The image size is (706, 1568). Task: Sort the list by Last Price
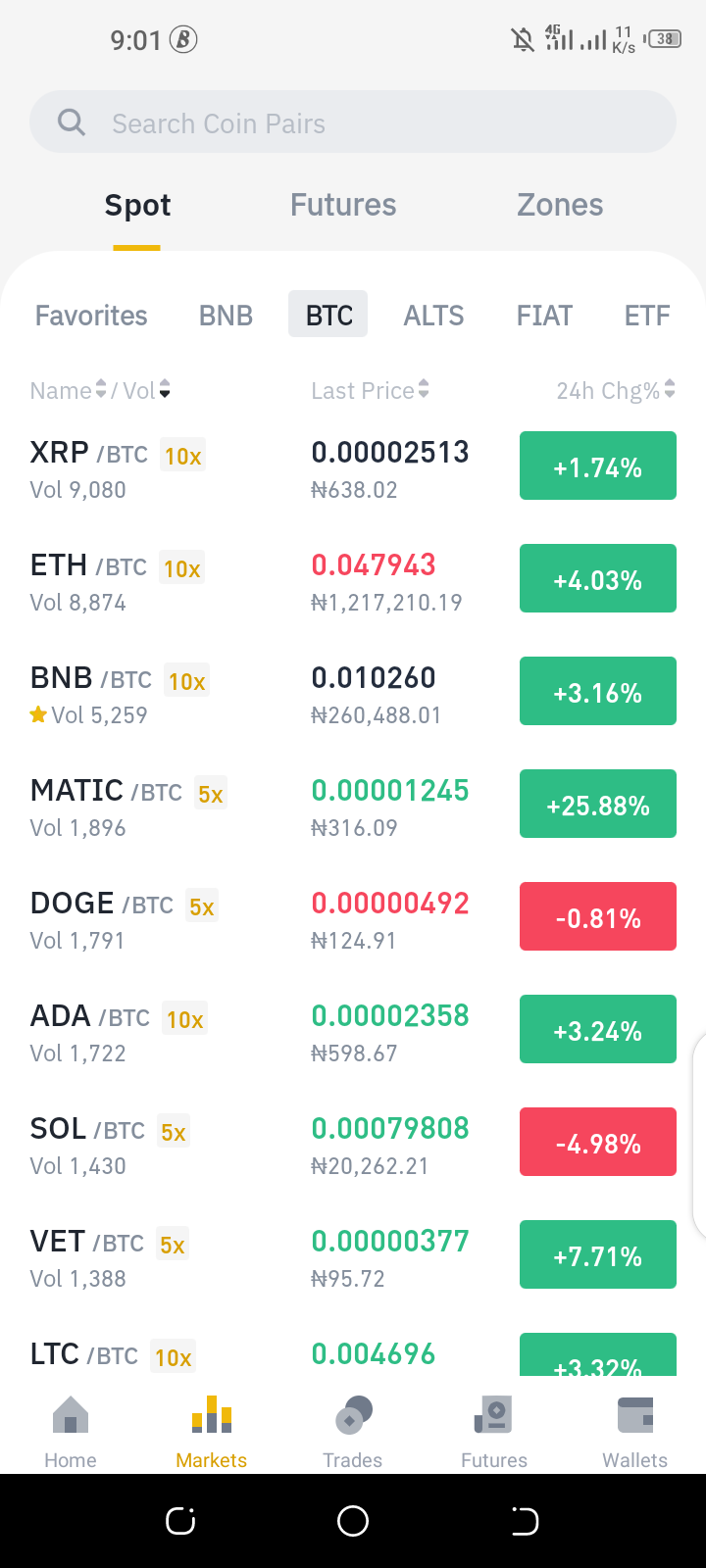[370, 390]
